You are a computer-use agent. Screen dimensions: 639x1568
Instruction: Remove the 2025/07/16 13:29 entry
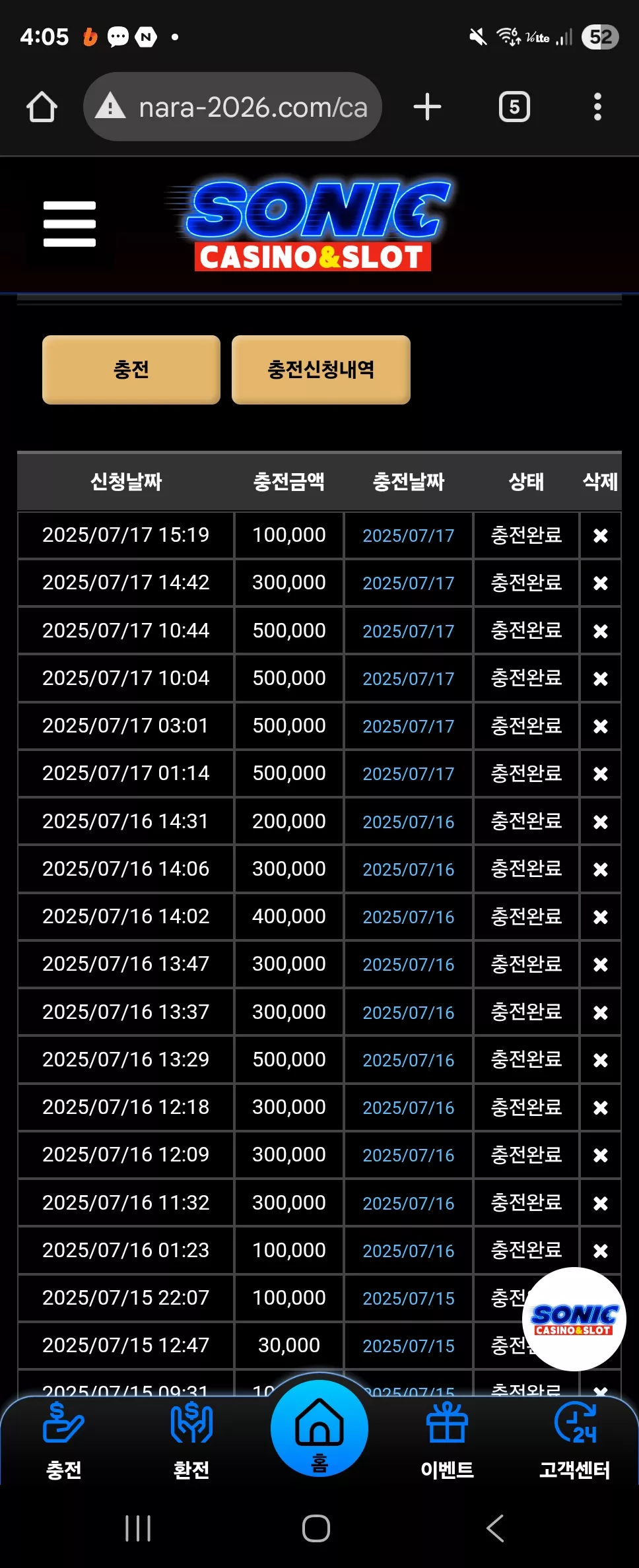(600, 1061)
